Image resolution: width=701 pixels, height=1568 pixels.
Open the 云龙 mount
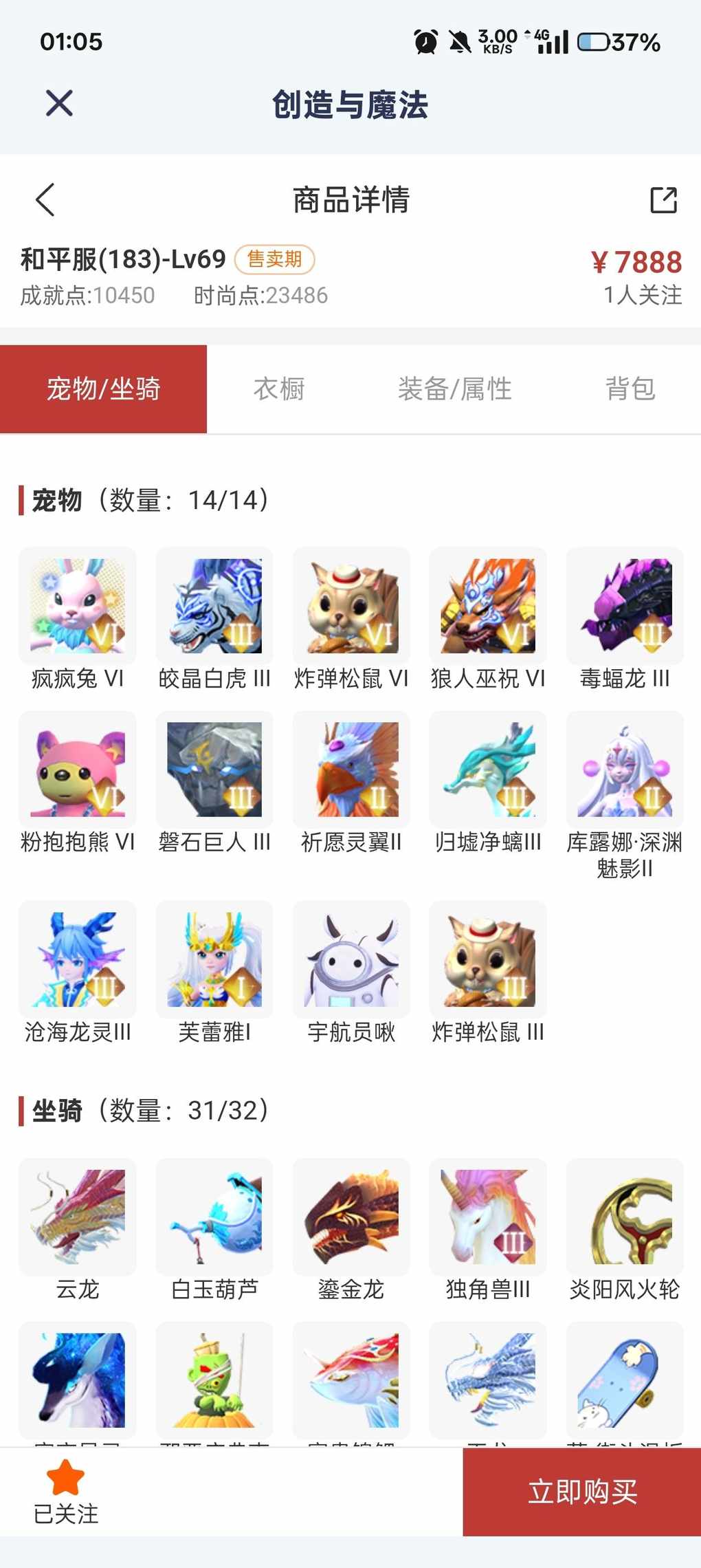coord(78,1217)
